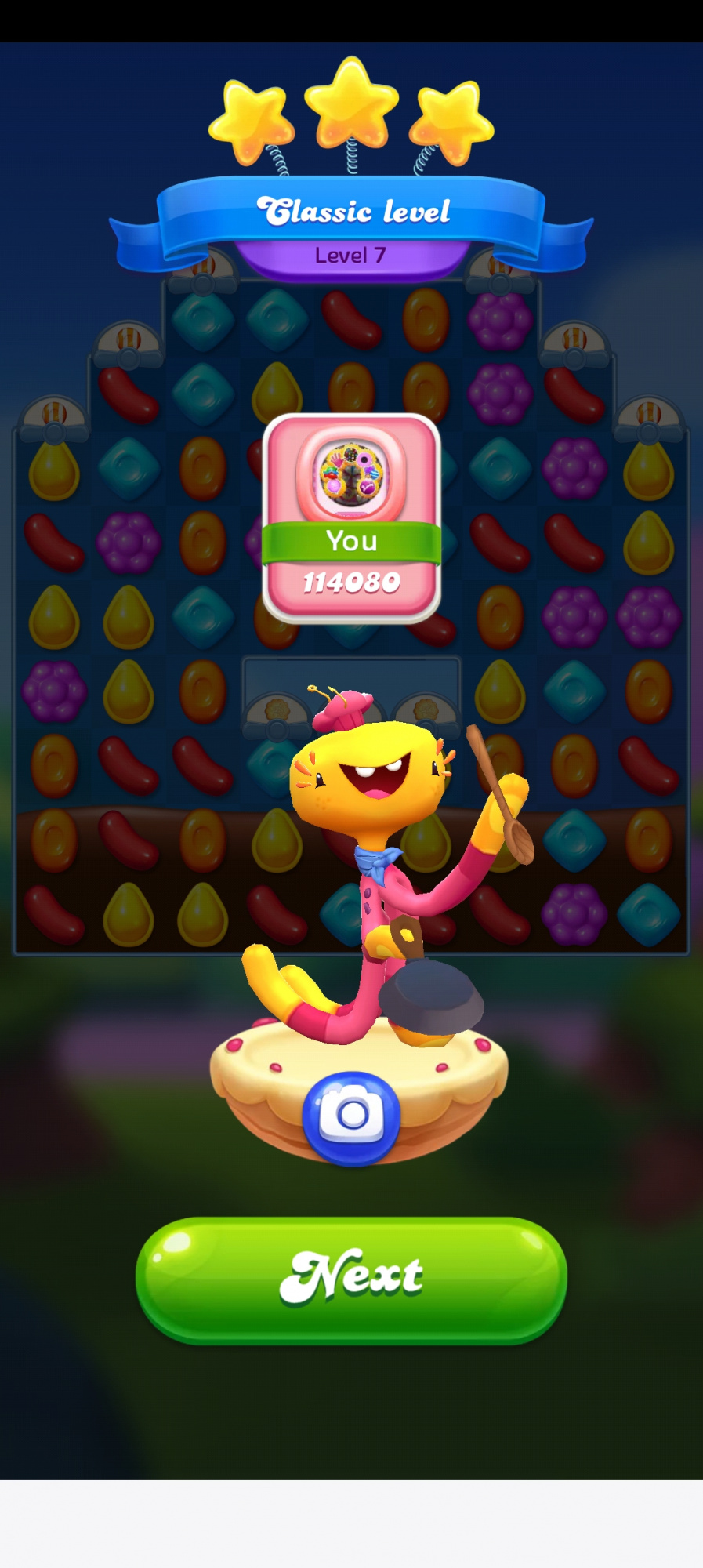Open the camera snapshot button
This screenshot has height=1568, width=703.
pyautogui.click(x=351, y=1116)
